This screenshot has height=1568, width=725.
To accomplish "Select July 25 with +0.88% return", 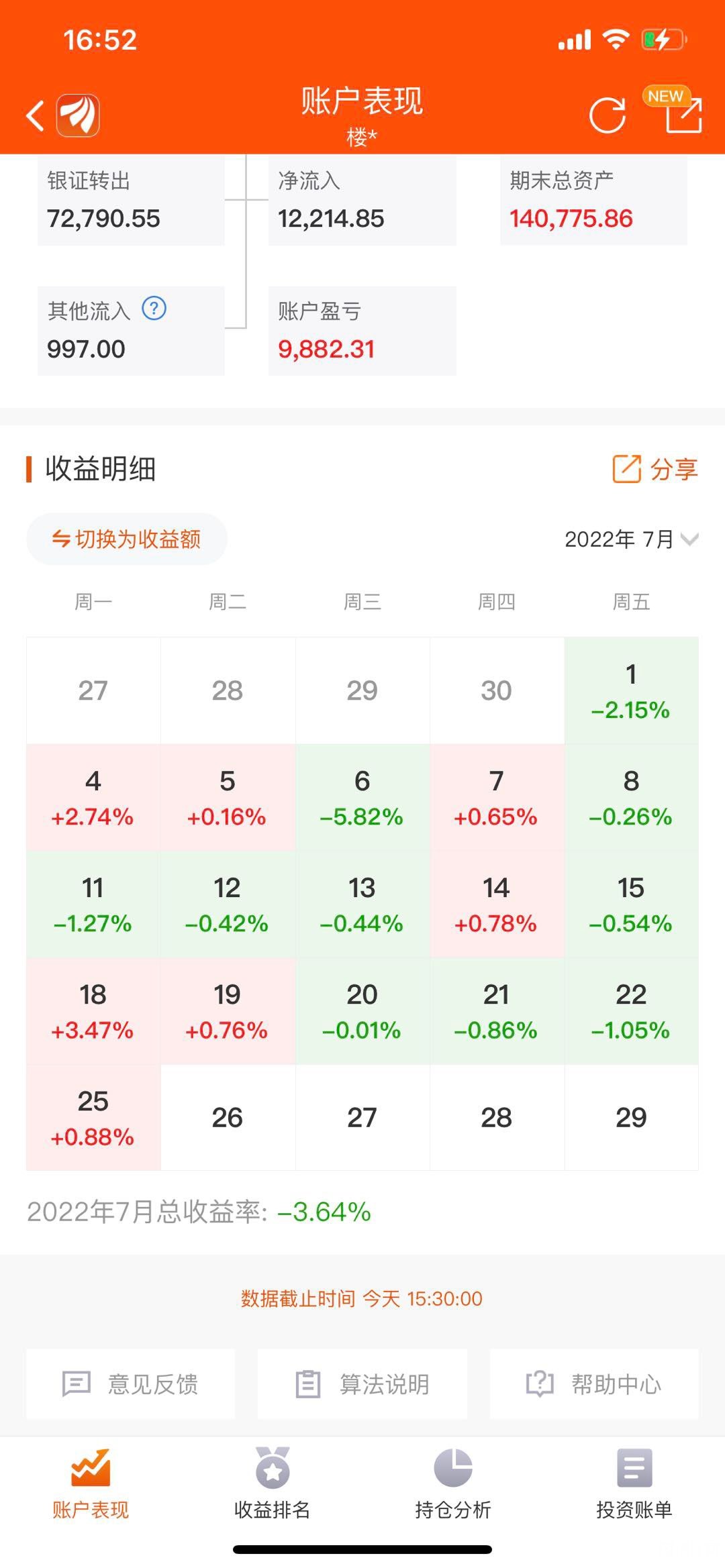I will pos(93,1118).
